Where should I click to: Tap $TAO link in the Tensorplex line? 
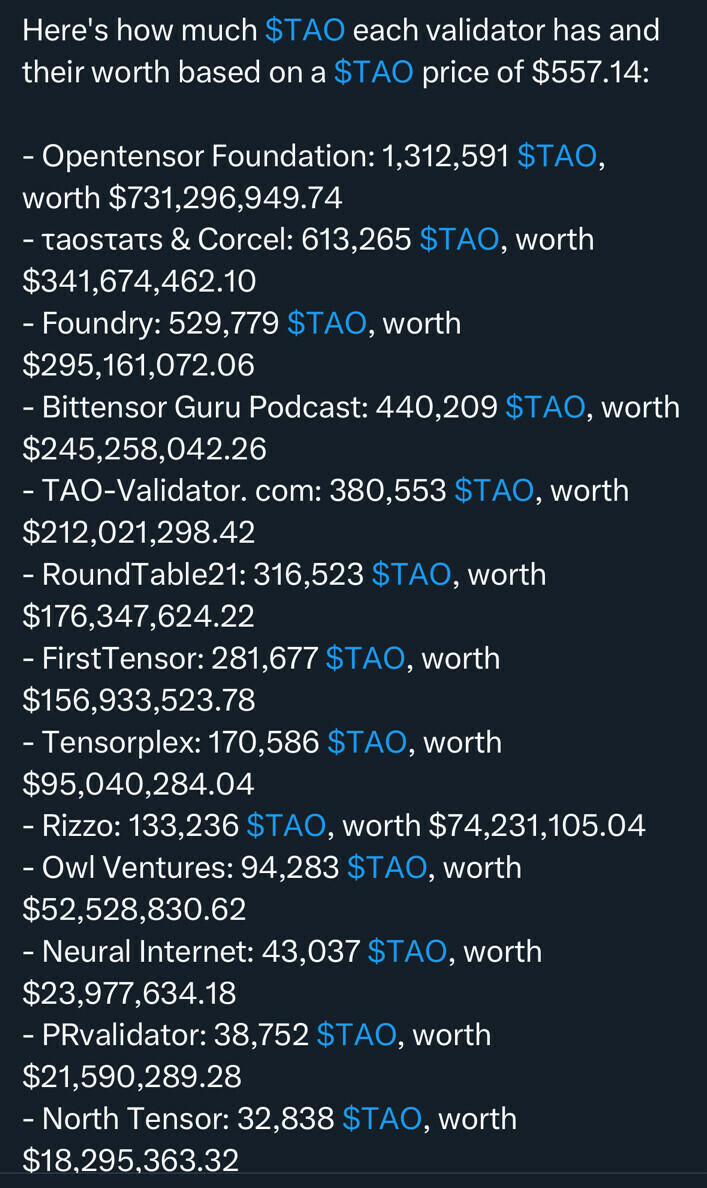pos(367,742)
